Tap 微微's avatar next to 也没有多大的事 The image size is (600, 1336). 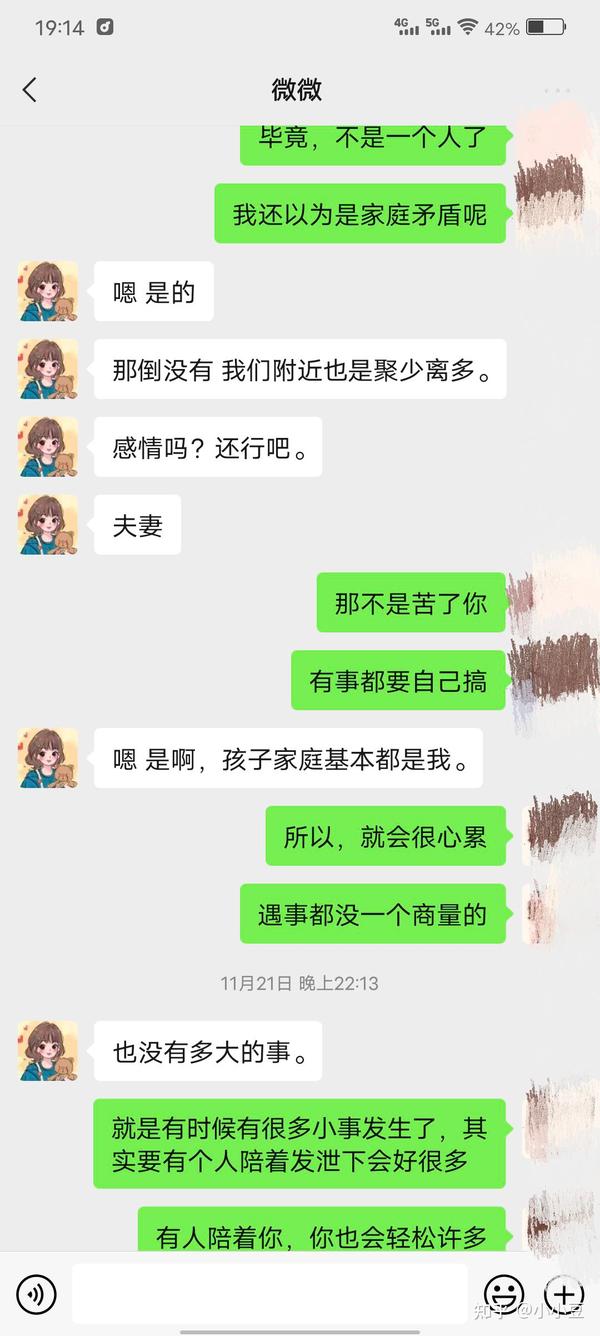pos(48,1051)
